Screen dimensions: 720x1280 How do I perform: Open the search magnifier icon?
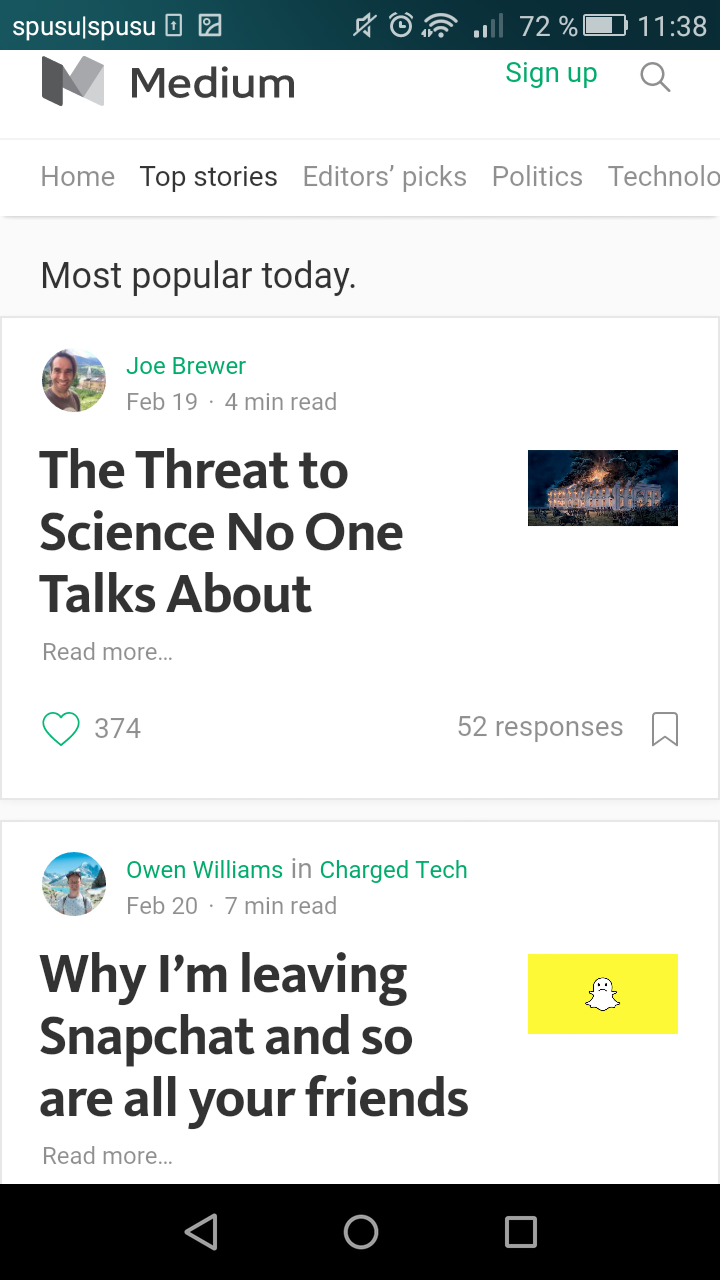(655, 77)
